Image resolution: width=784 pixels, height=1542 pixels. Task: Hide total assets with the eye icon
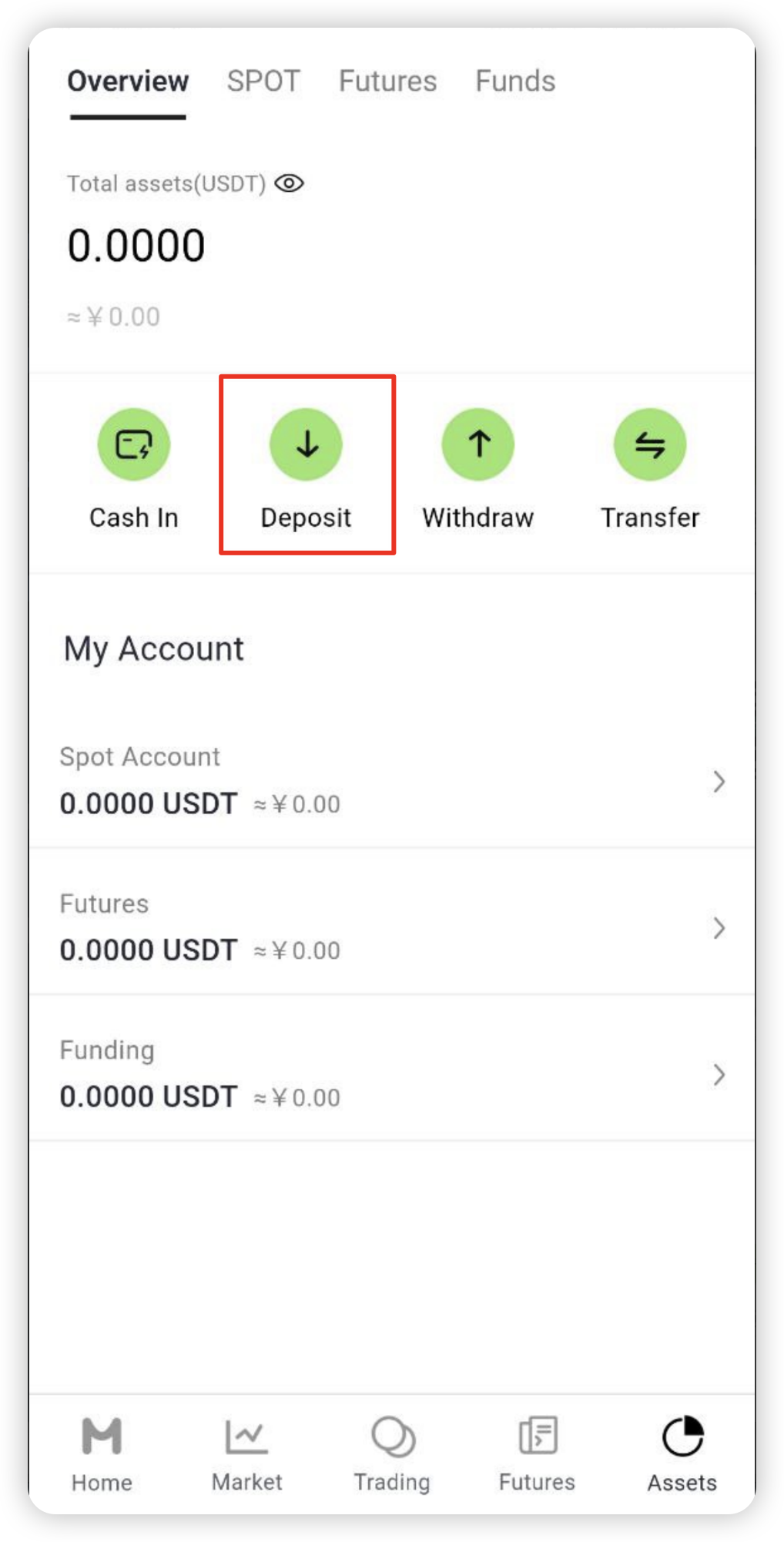point(290,183)
